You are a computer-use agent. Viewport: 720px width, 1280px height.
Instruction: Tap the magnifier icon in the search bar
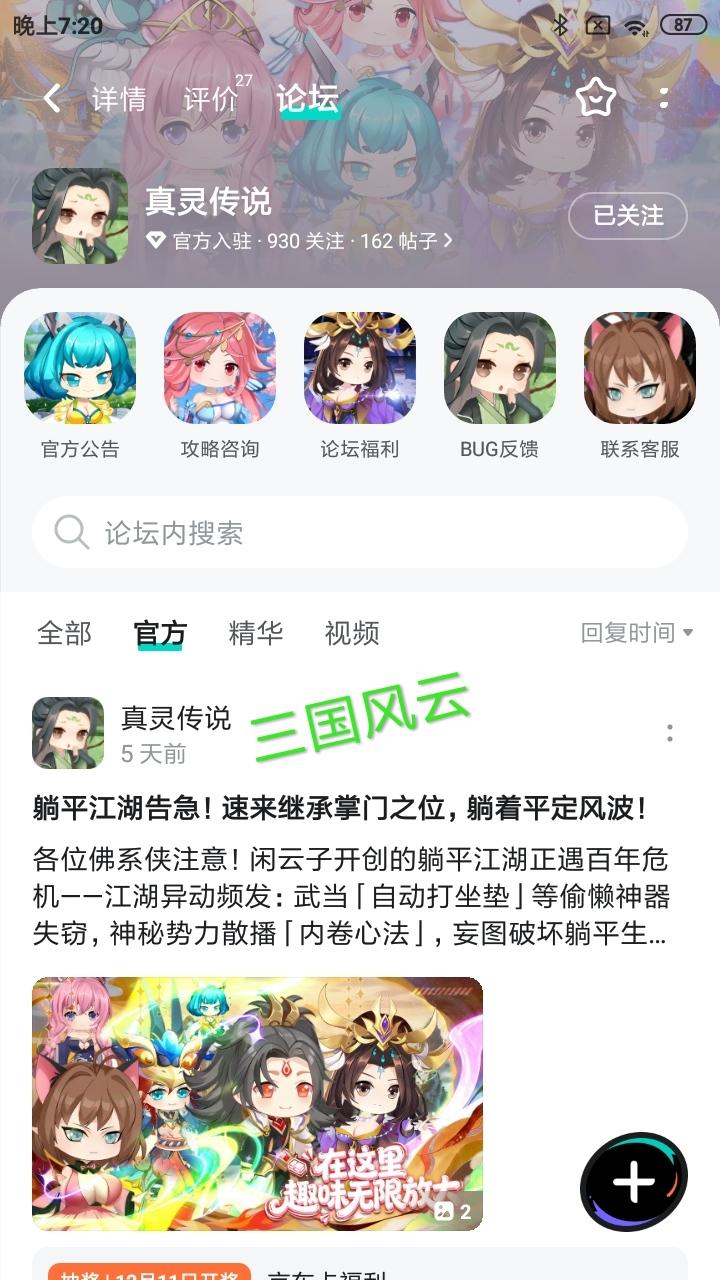click(x=70, y=532)
